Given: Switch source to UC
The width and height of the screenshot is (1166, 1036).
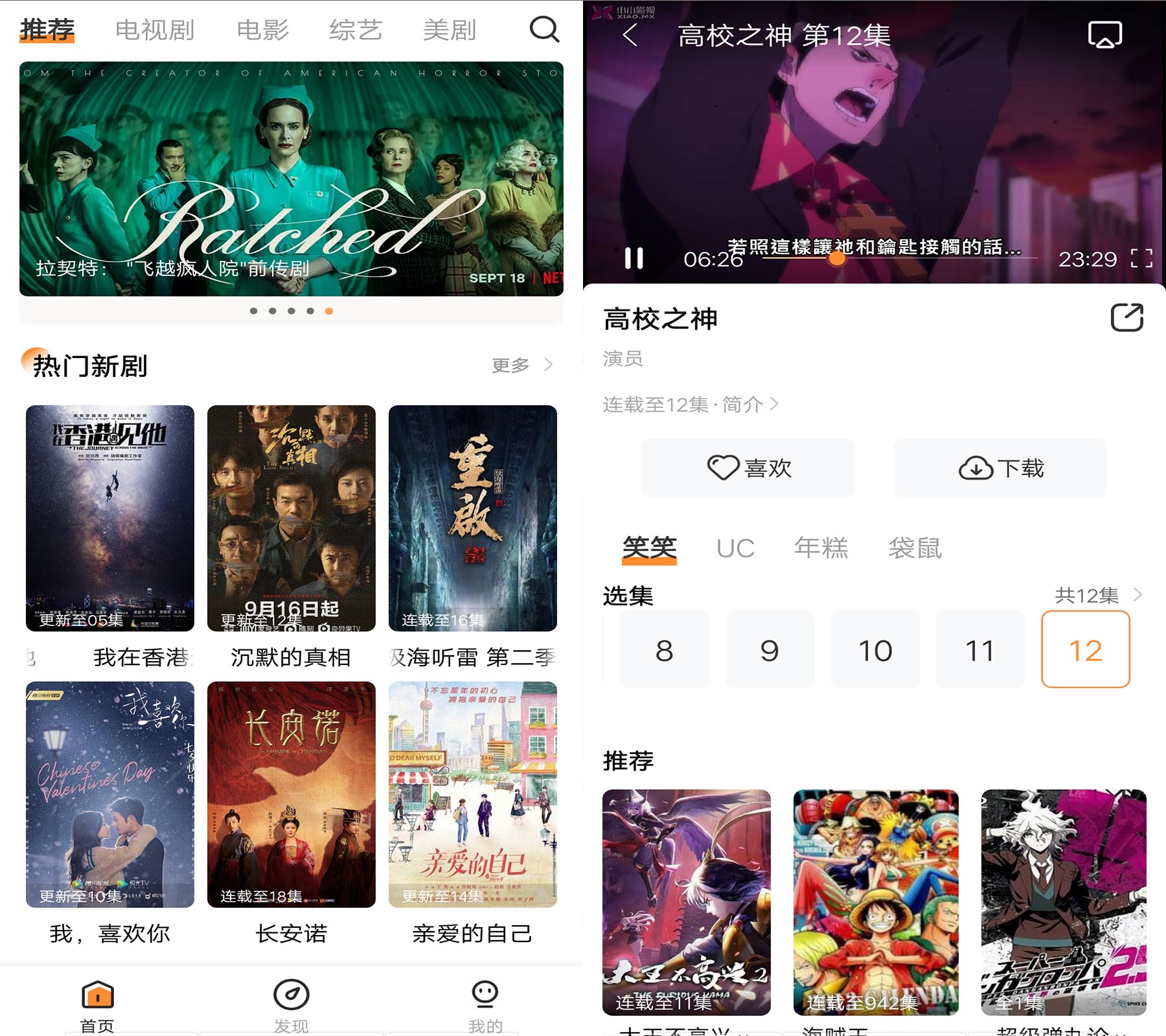Looking at the screenshot, I should point(735,548).
